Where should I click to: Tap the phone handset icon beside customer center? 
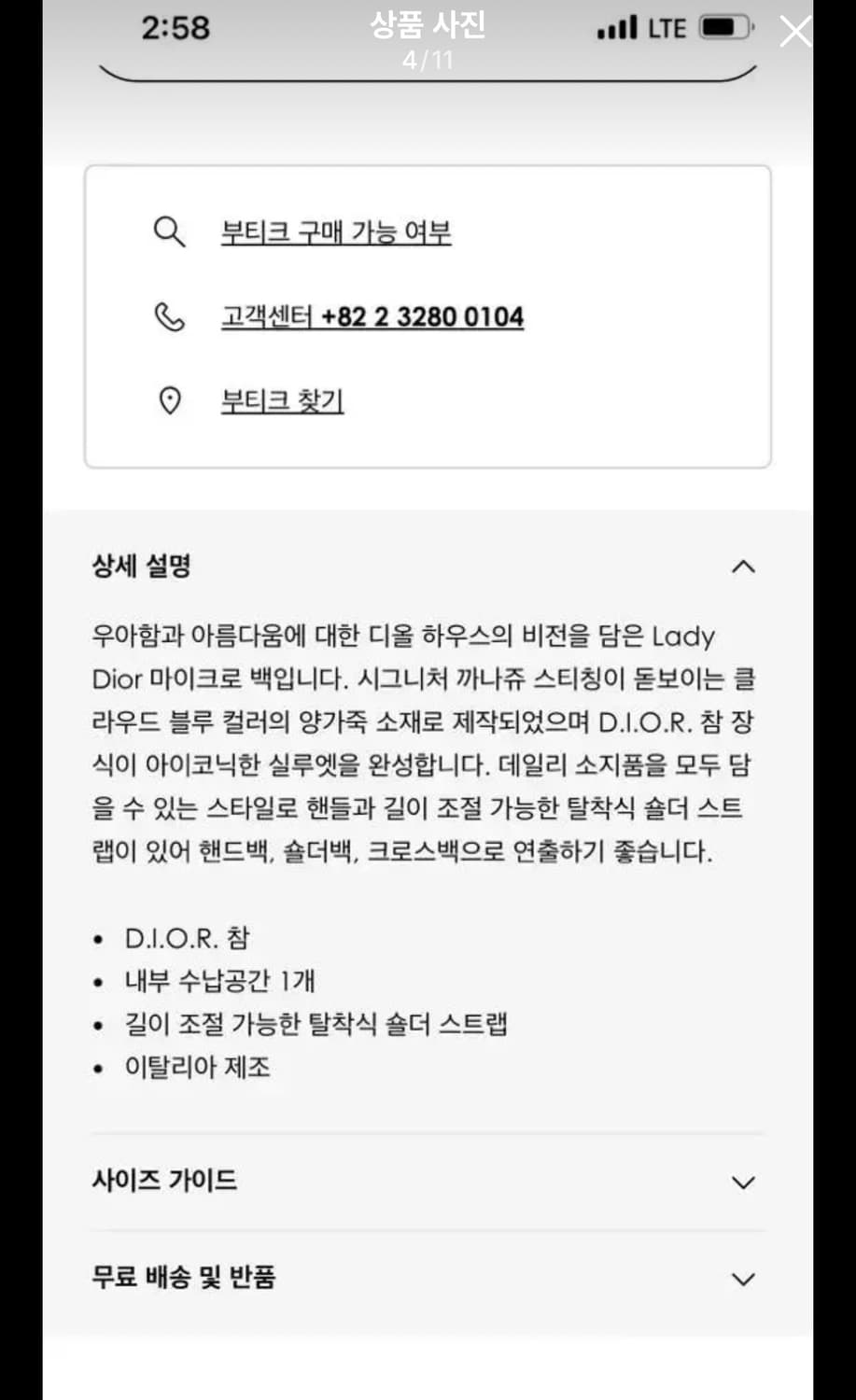point(168,315)
